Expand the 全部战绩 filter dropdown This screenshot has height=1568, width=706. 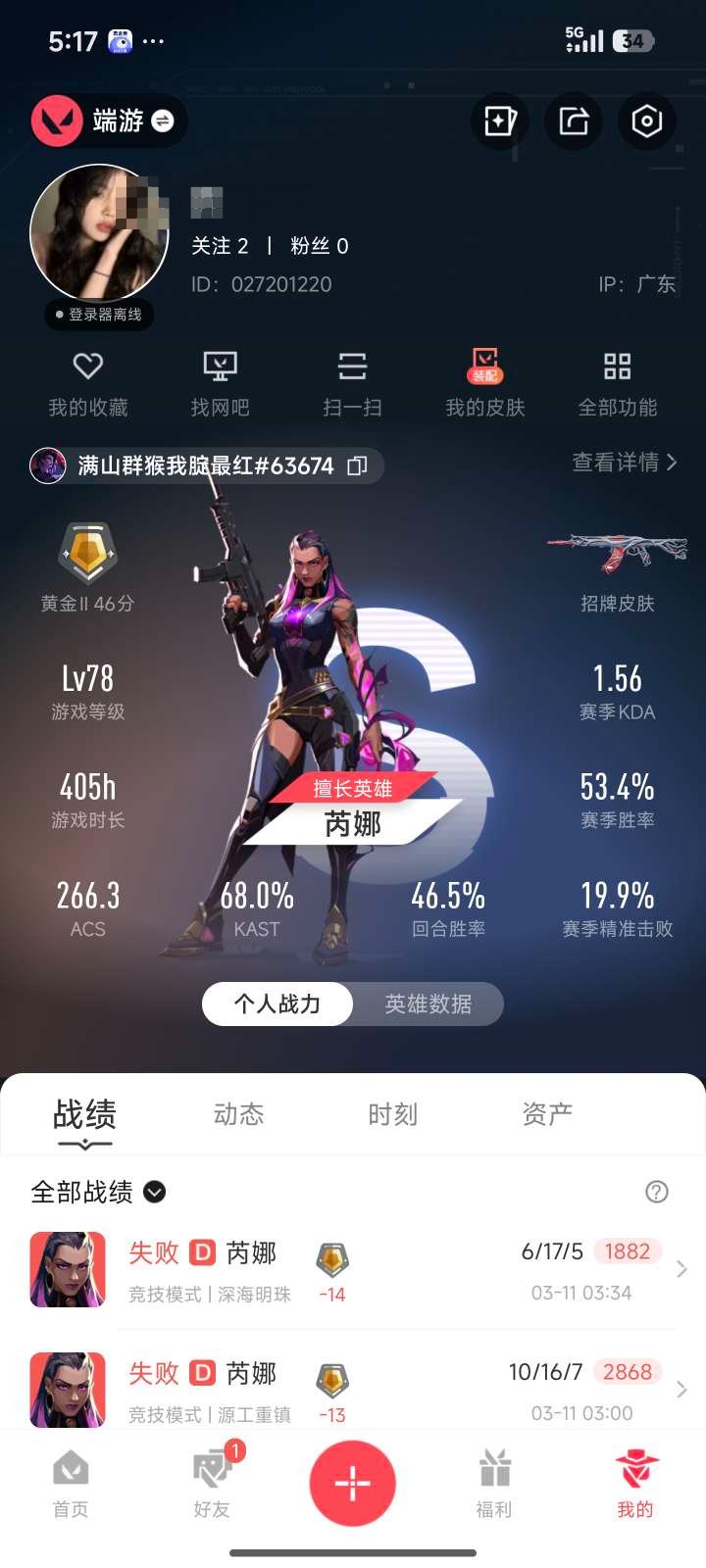(152, 1193)
